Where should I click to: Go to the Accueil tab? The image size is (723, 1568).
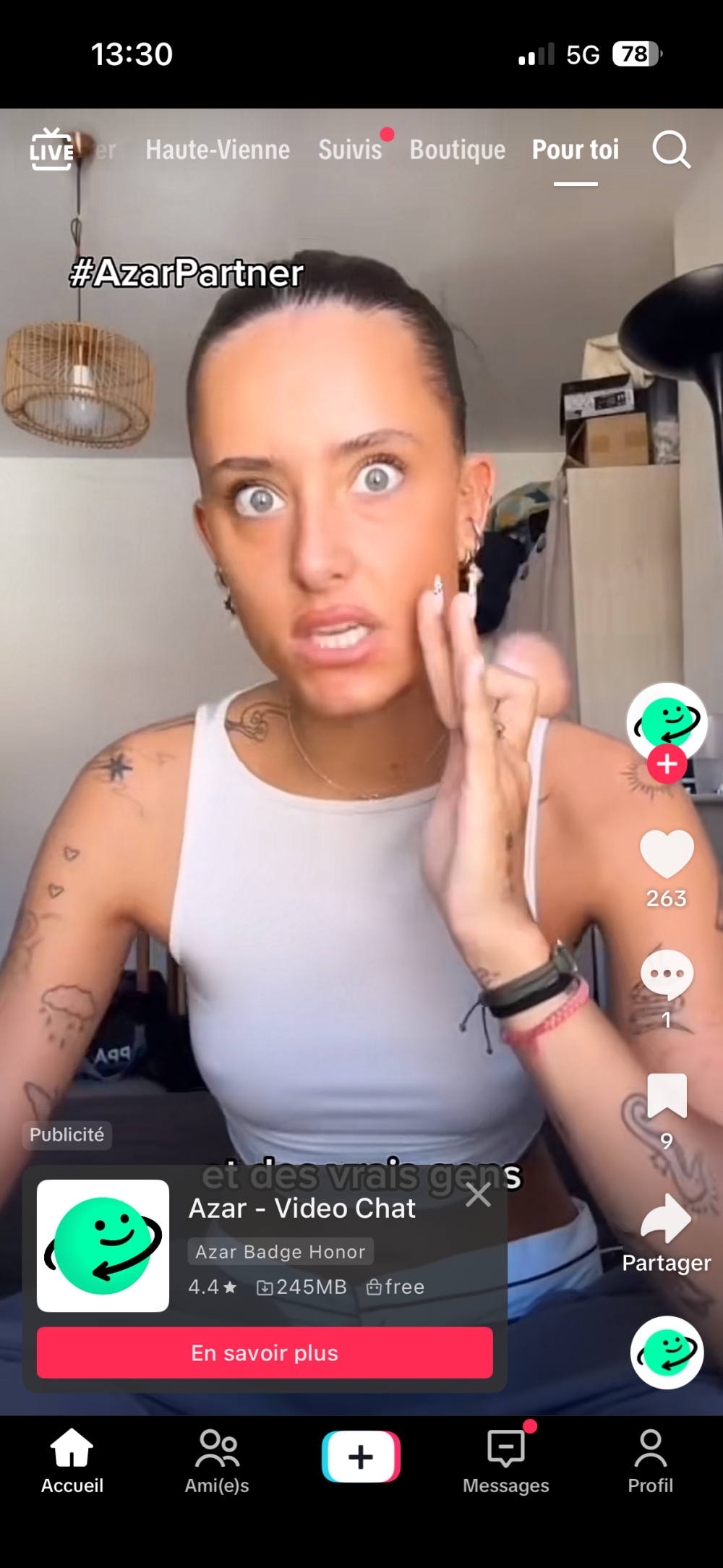click(72, 1461)
